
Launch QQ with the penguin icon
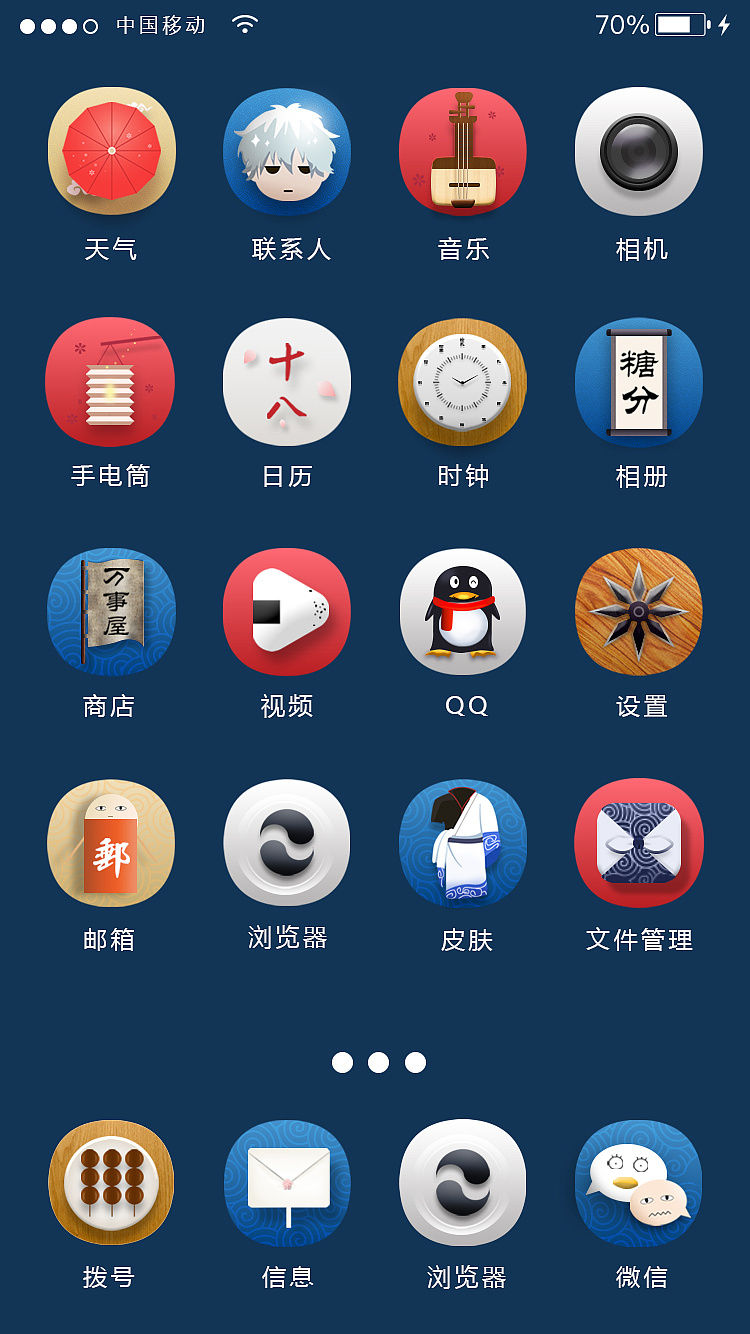(x=463, y=612)
